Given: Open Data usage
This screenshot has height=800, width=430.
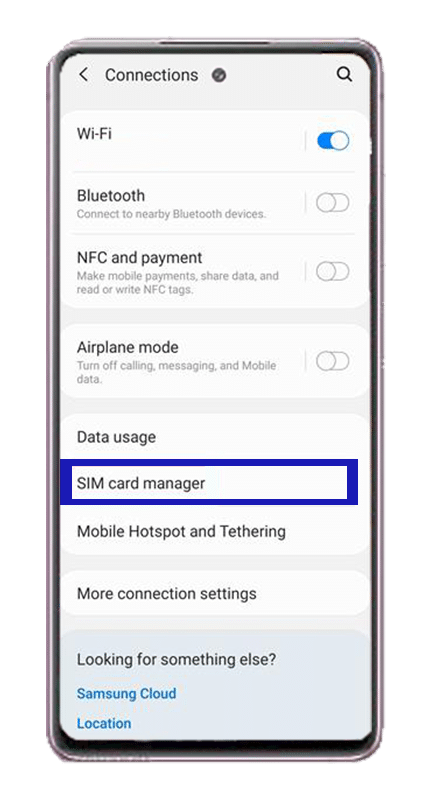Looking at the screenshot, I should [214, 437].
